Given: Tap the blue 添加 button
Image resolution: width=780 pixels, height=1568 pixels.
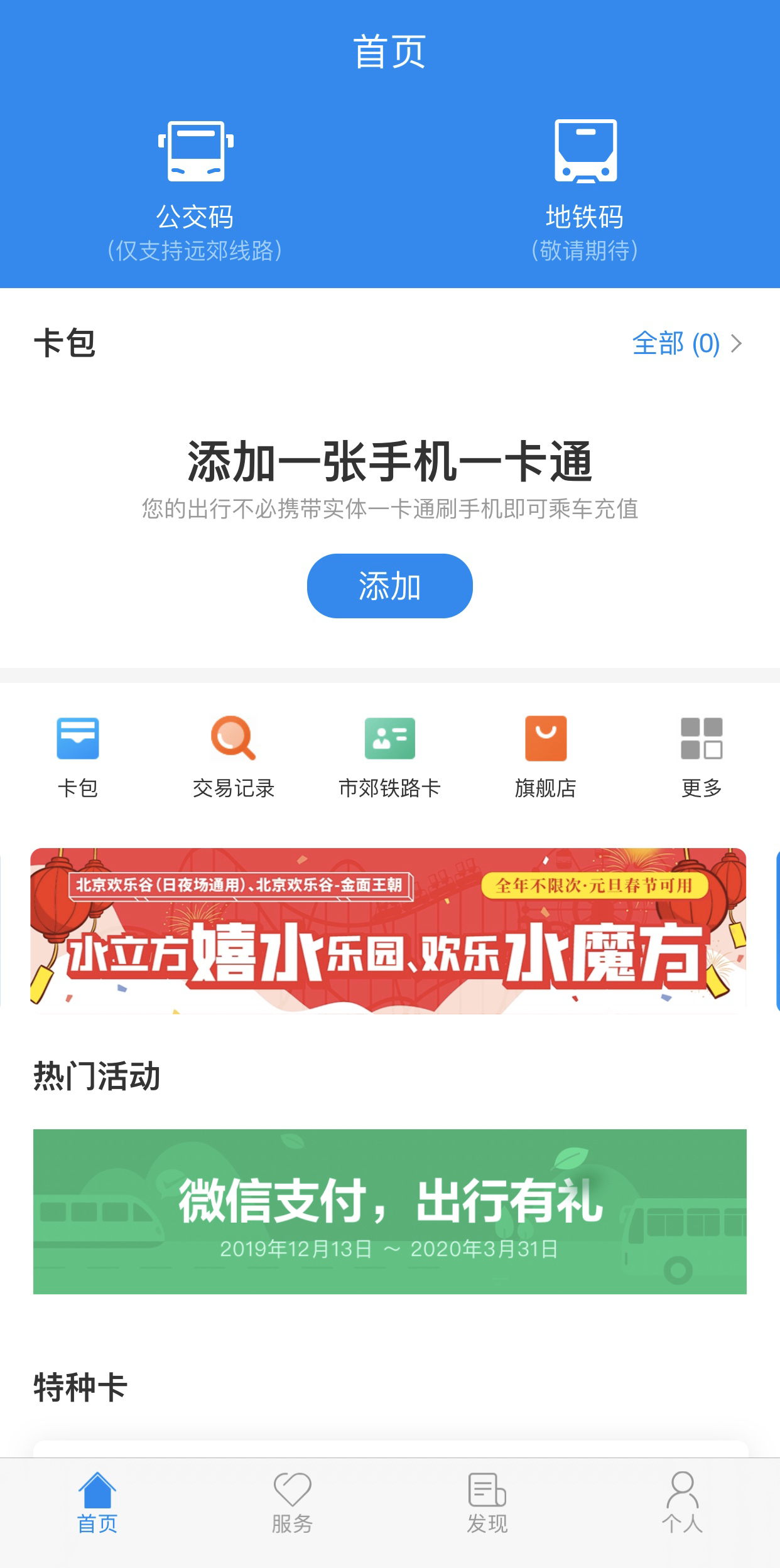Looking at the screenshot, I should pyautogui.click(x=389, y=586).
